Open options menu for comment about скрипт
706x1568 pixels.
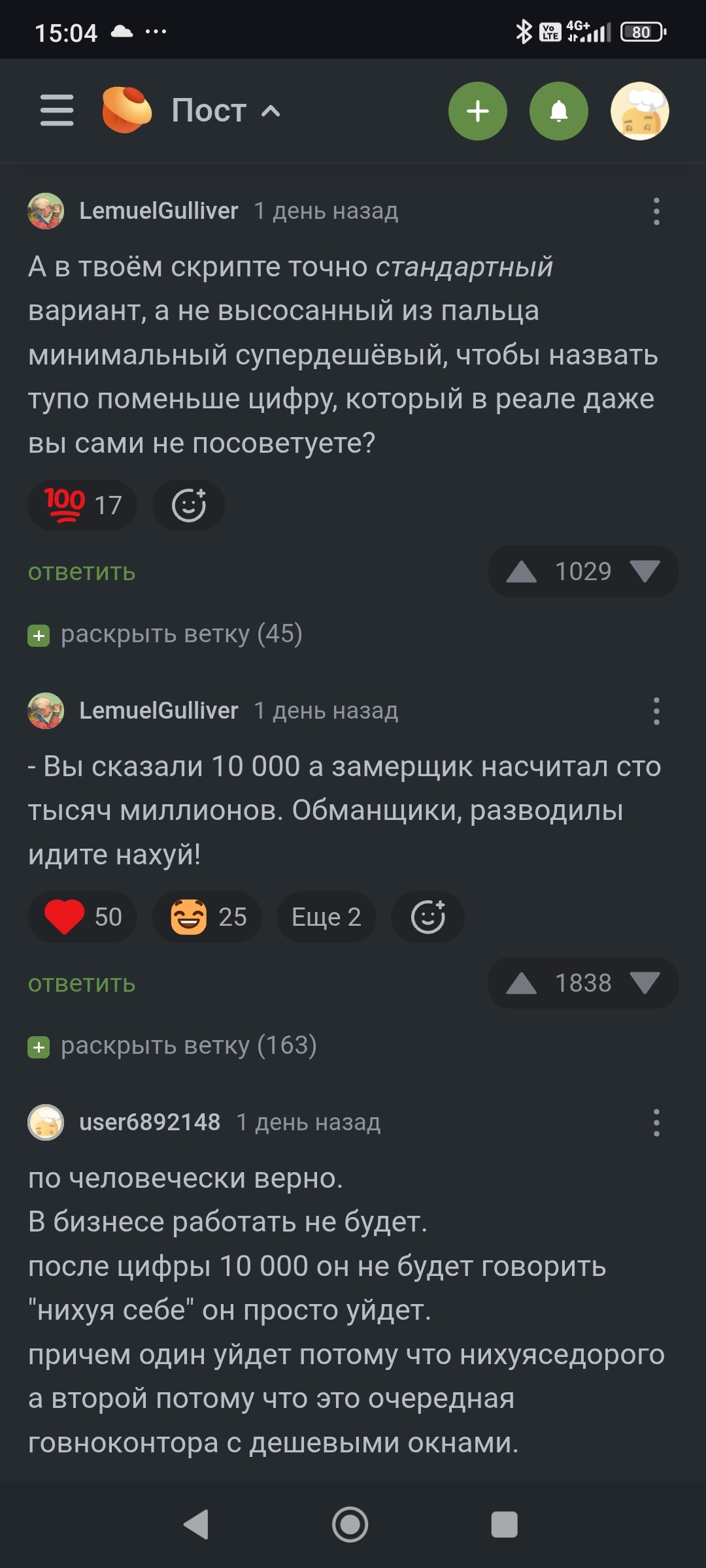click(x=656, y=212)
